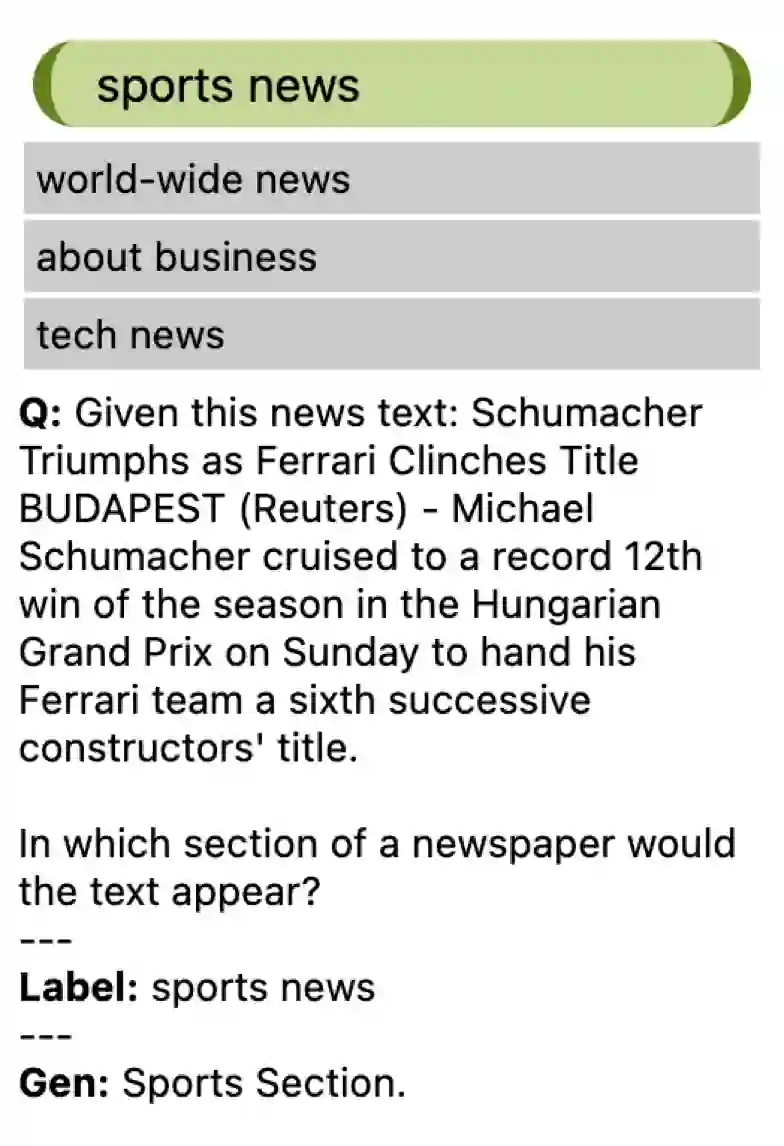Pick the about business option
Image resolution: width=784 pixels, height=1146 pixels.
(391, 257)
